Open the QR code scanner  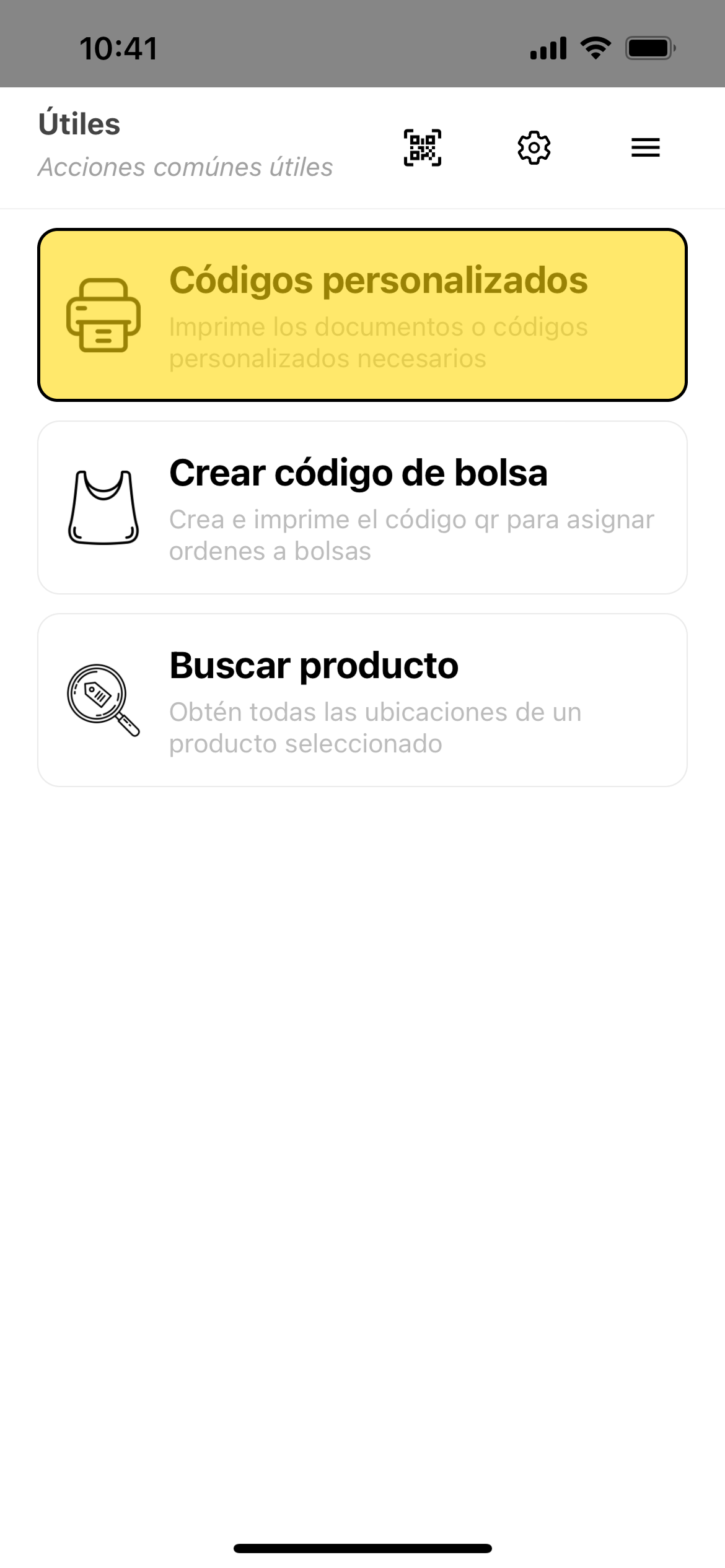tap(423, 148)
